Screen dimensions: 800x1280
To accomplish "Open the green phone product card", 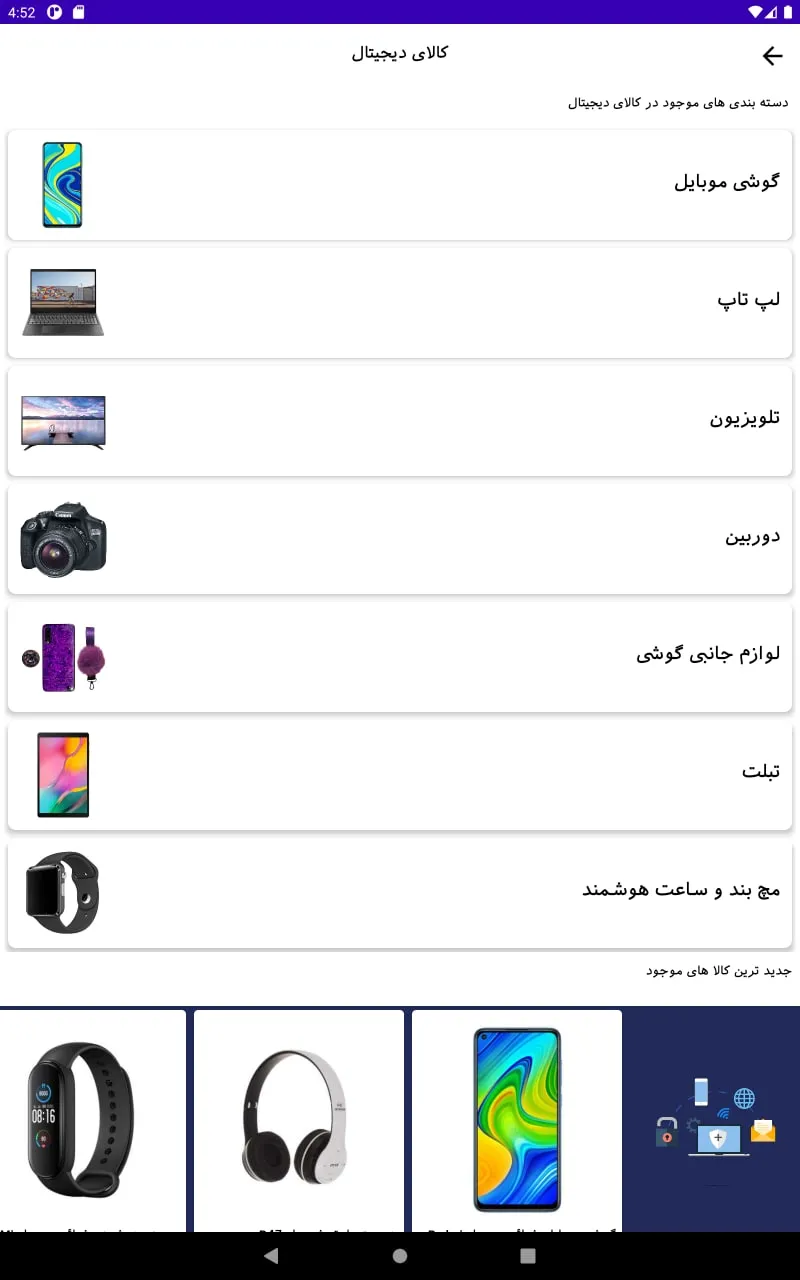I will tap(516, 1120).
